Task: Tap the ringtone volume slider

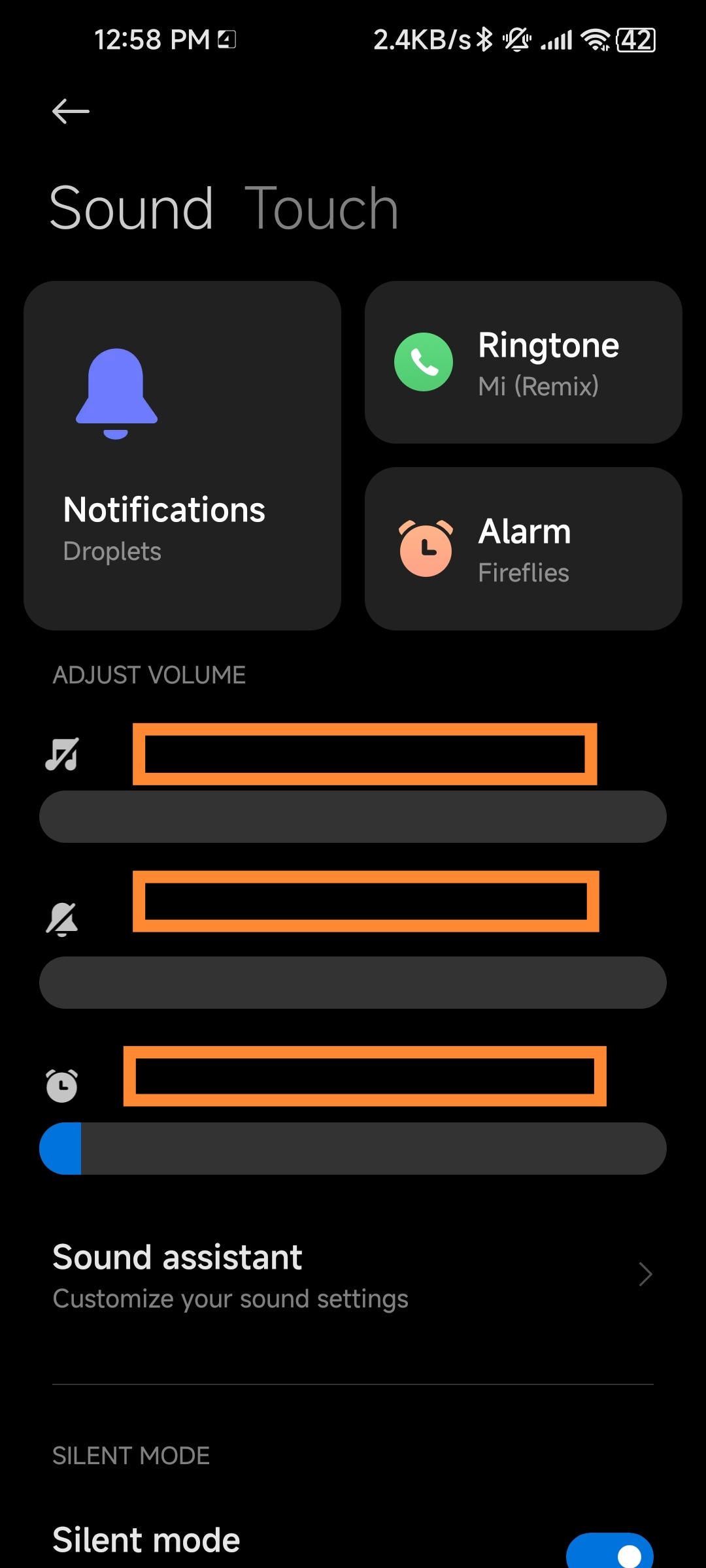Action: point(353,983)
